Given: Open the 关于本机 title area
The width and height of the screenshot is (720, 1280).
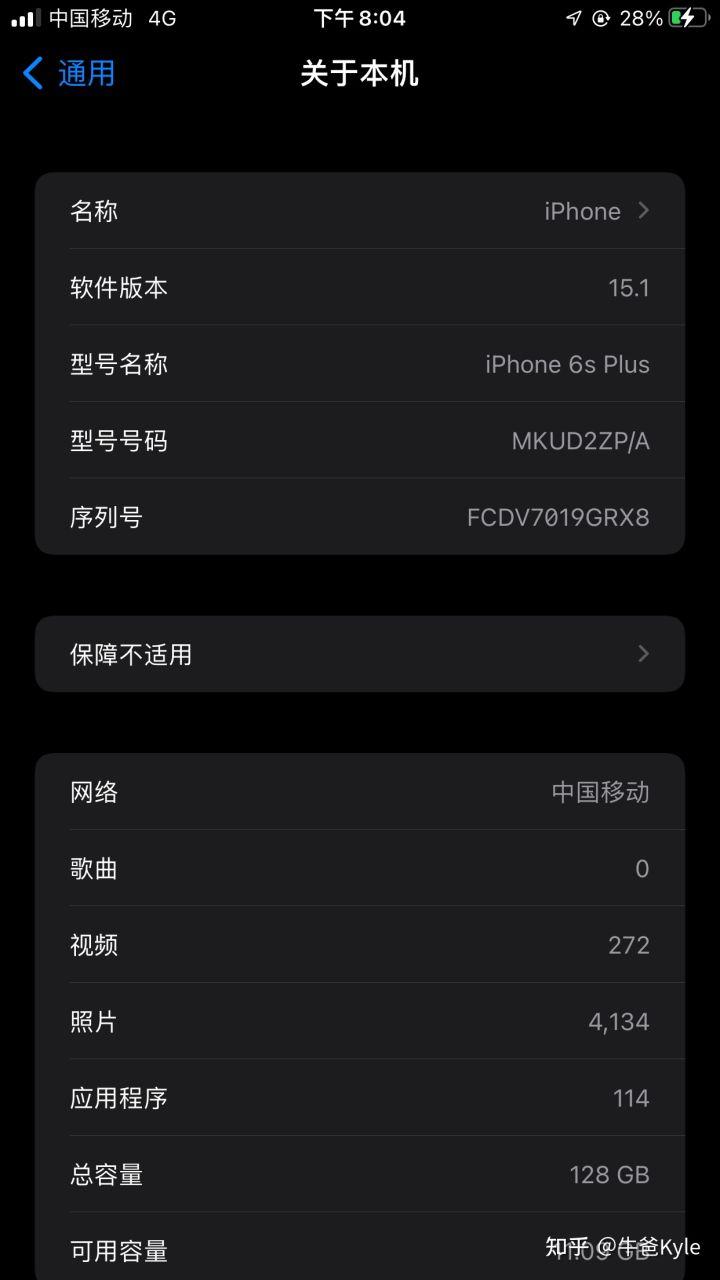Looking at the screenshot, I should pyautogui.click(x=360, y=73).
